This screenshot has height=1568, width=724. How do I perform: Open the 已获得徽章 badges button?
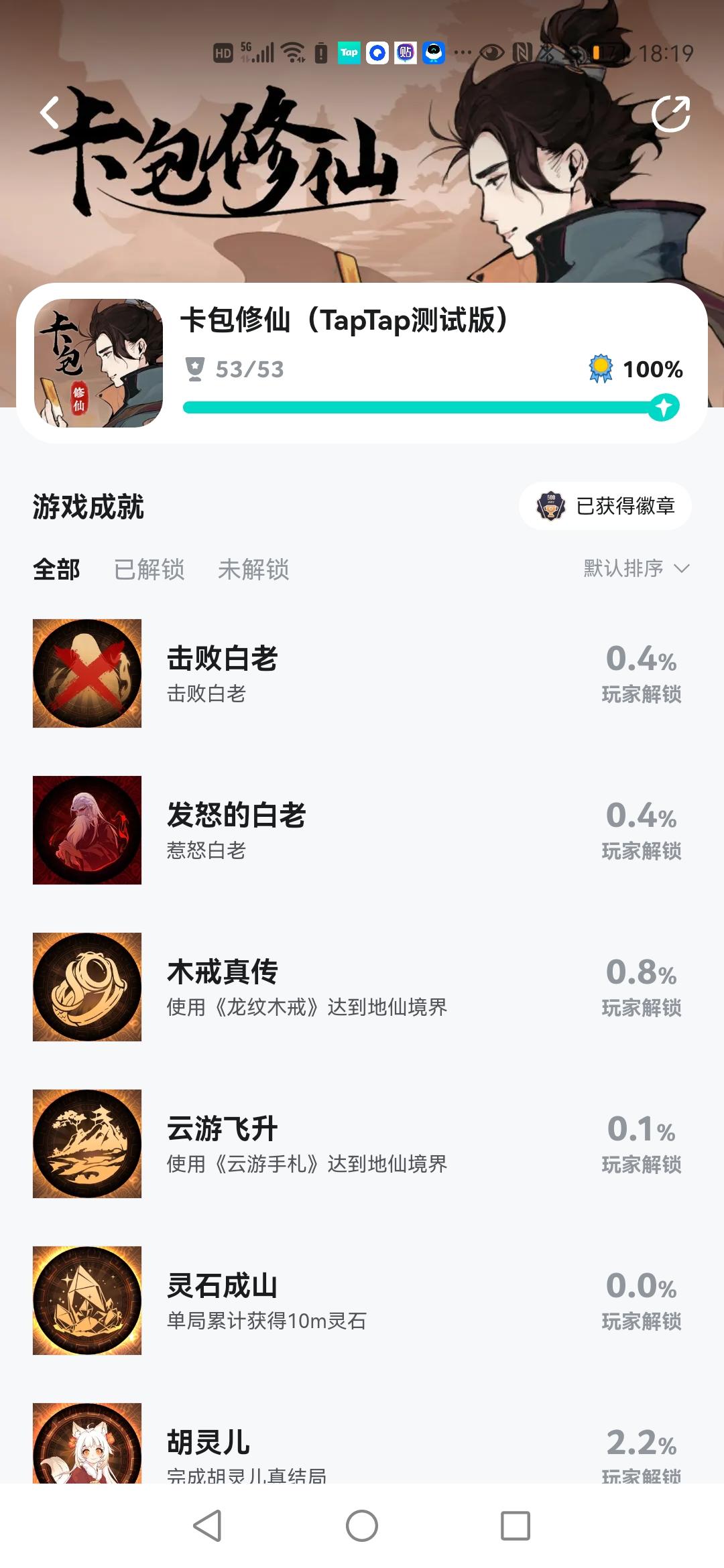[x=605, y=506]
